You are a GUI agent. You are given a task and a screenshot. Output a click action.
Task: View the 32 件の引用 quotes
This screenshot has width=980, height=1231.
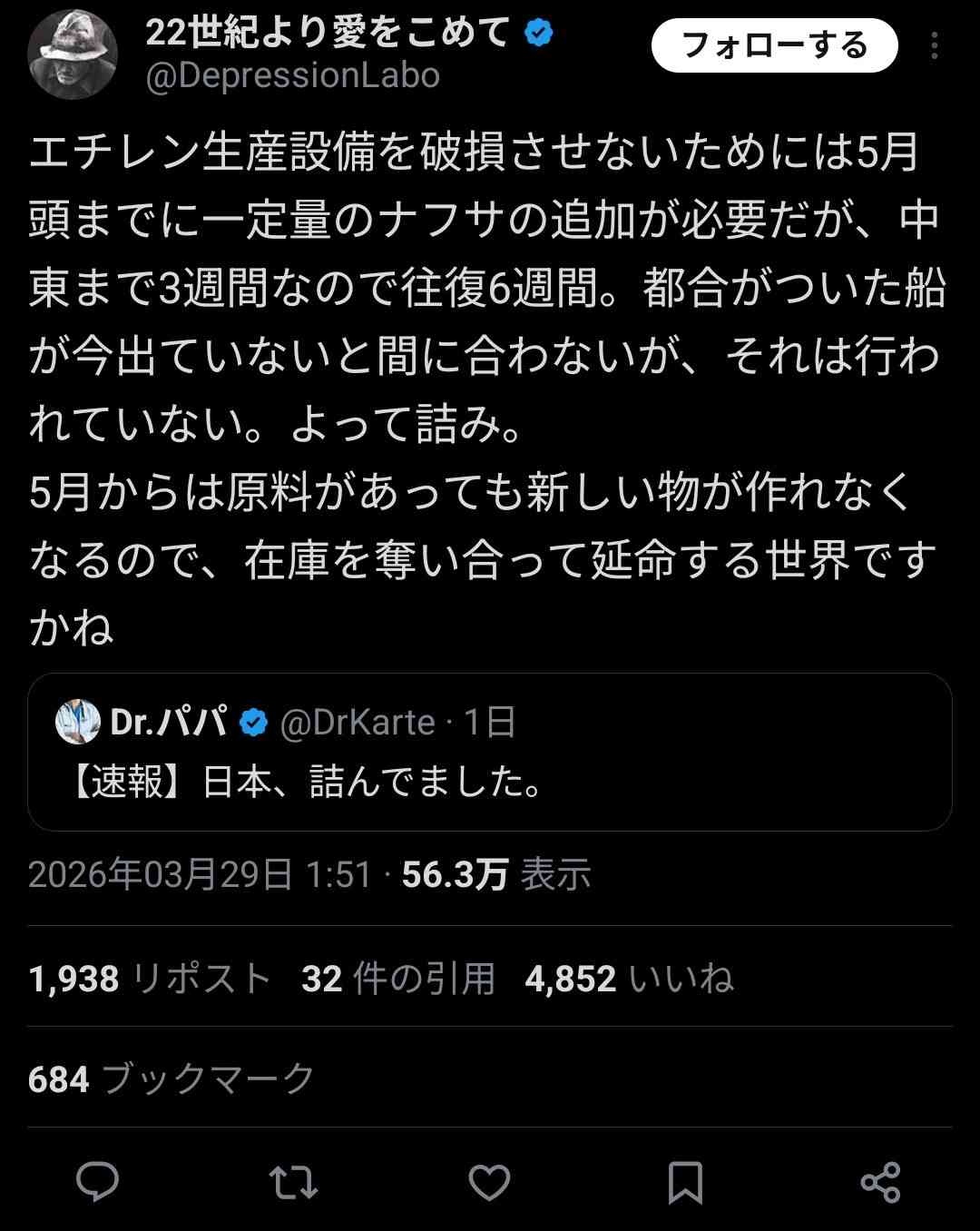398,979
